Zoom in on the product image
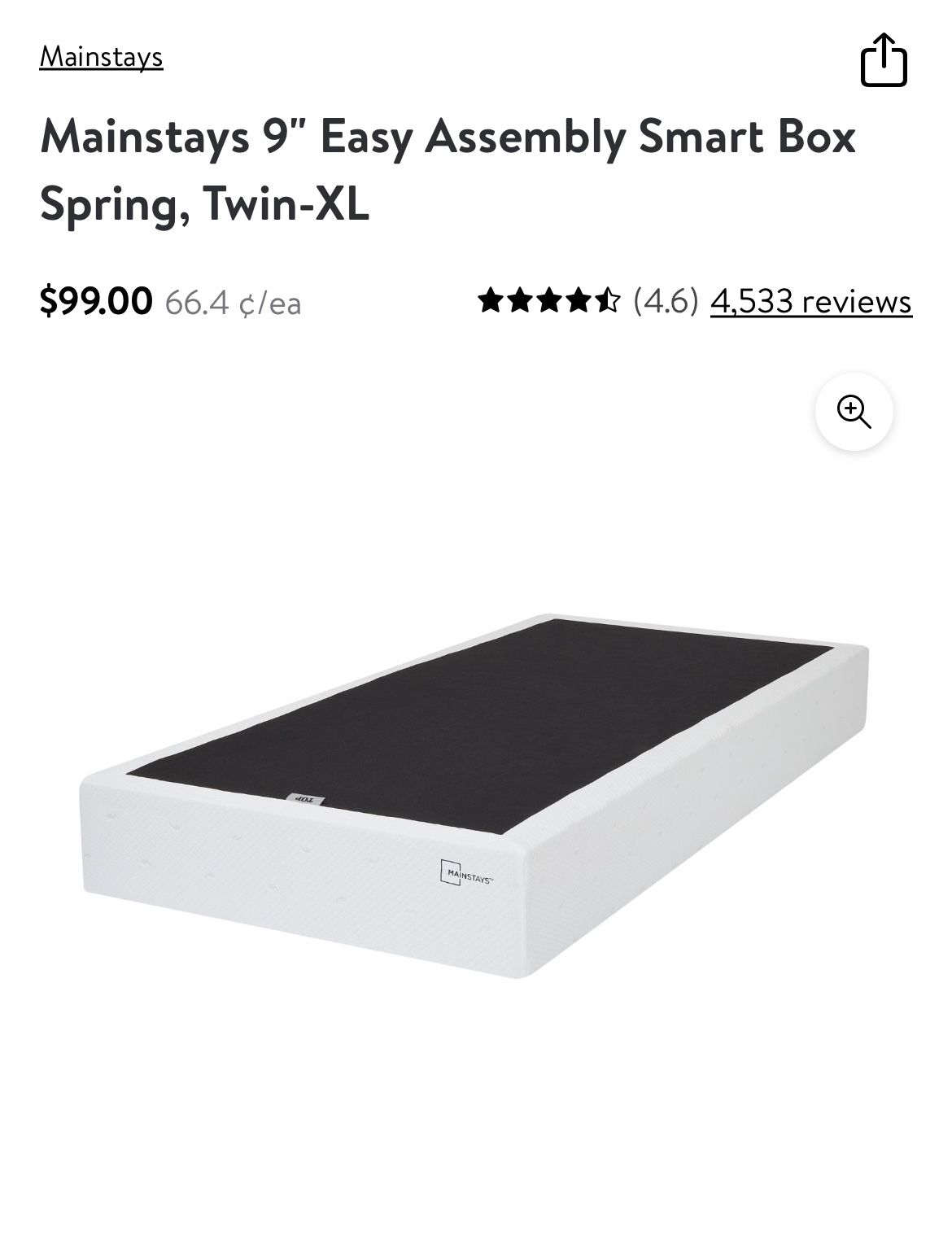952x1245 pixels. [854, 412]
